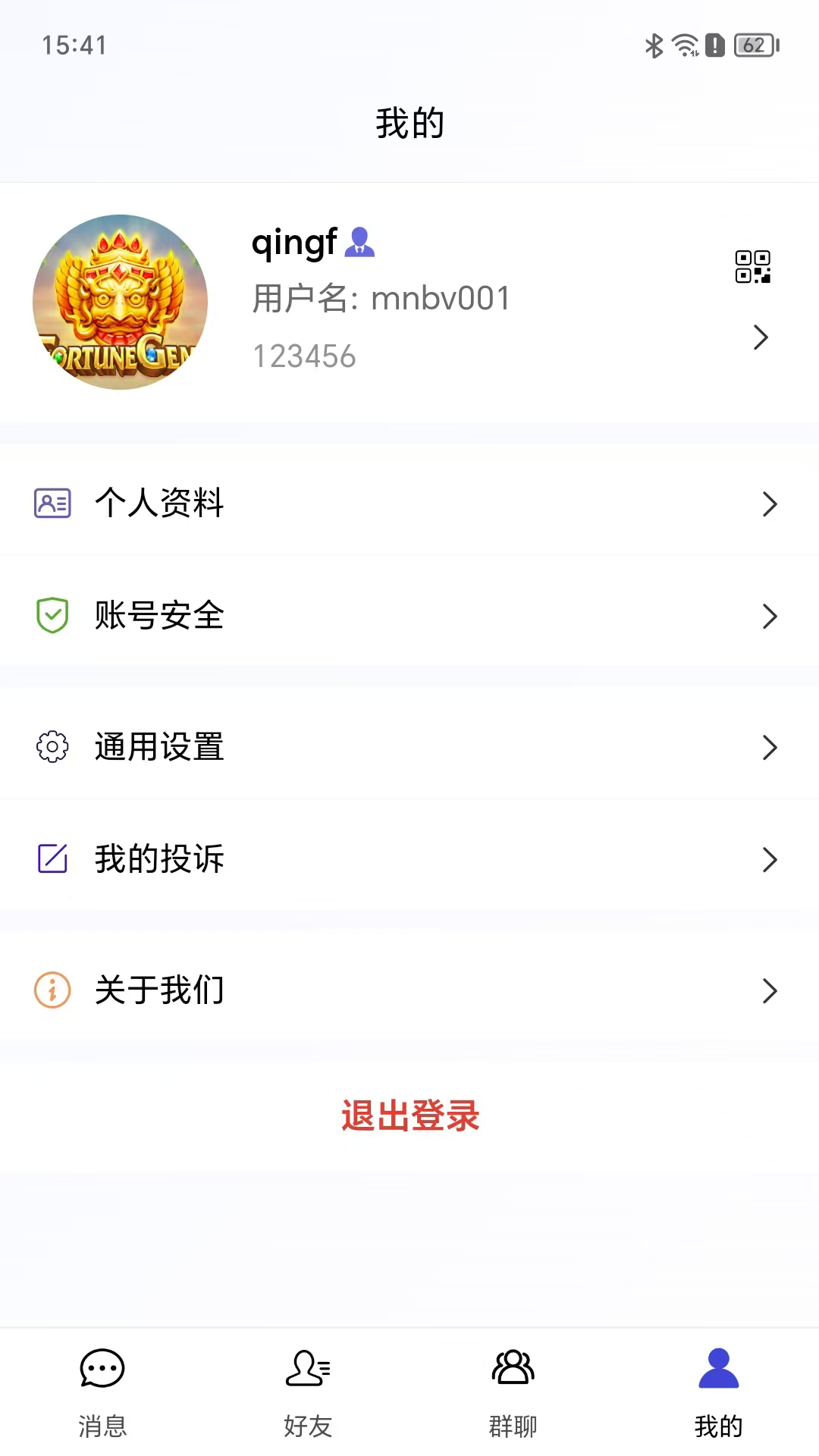
Task: Expand the profile card chevron
Action: click(x=761, y=337)
